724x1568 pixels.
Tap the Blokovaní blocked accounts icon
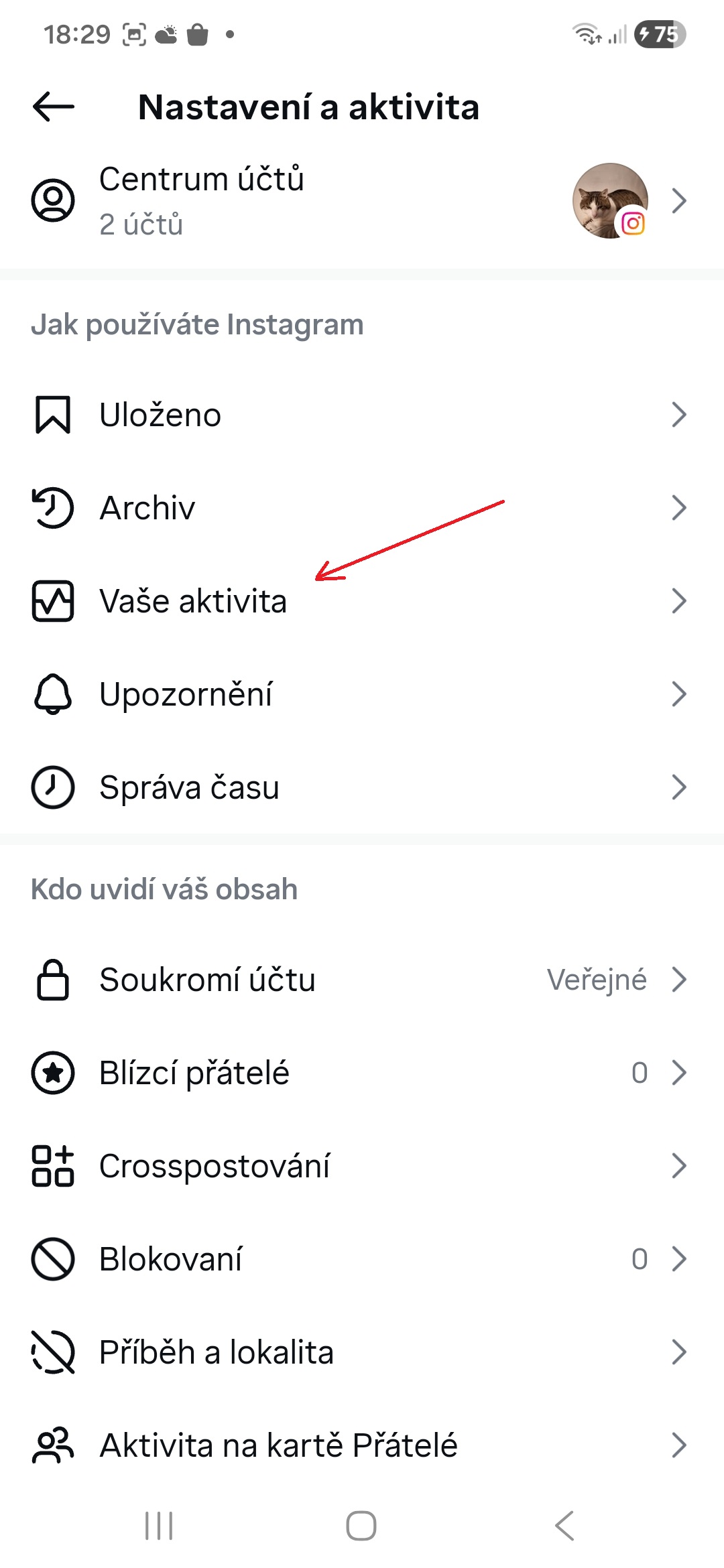(53, 1259)
